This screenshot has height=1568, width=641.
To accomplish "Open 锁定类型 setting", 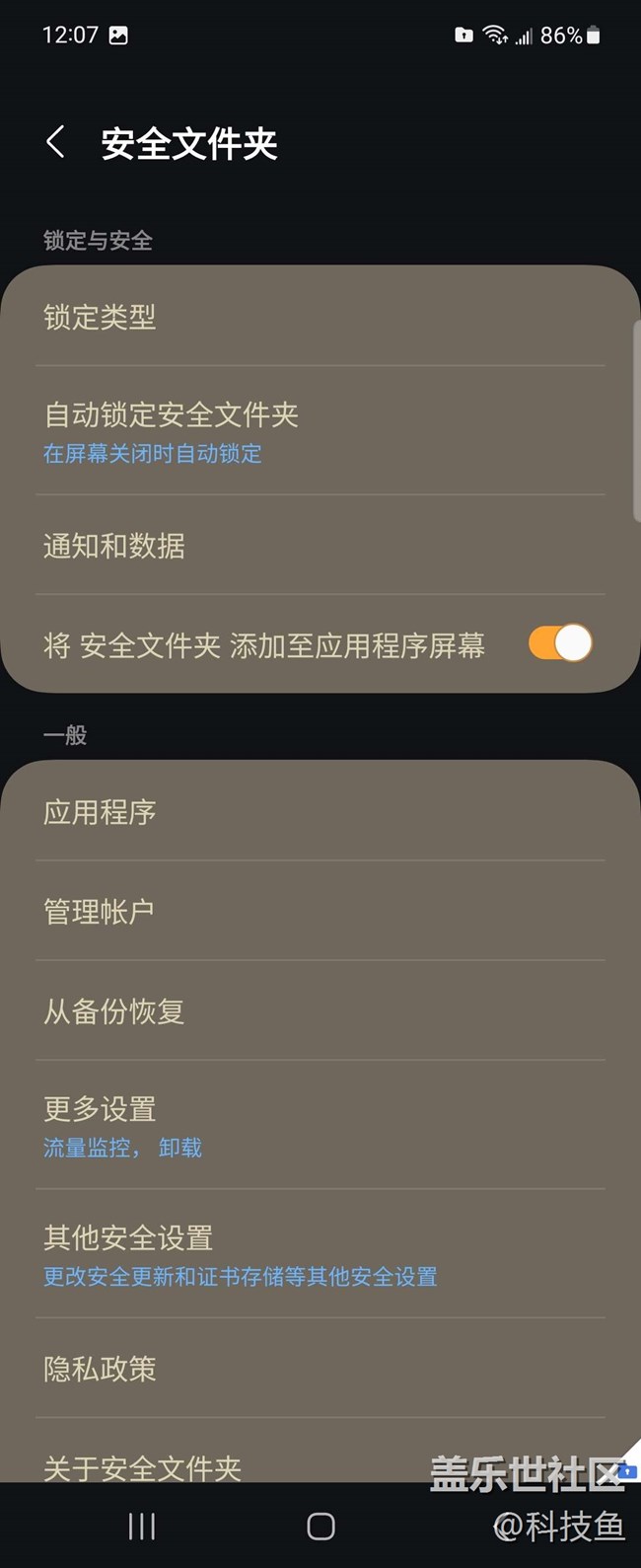I will 320,317.
